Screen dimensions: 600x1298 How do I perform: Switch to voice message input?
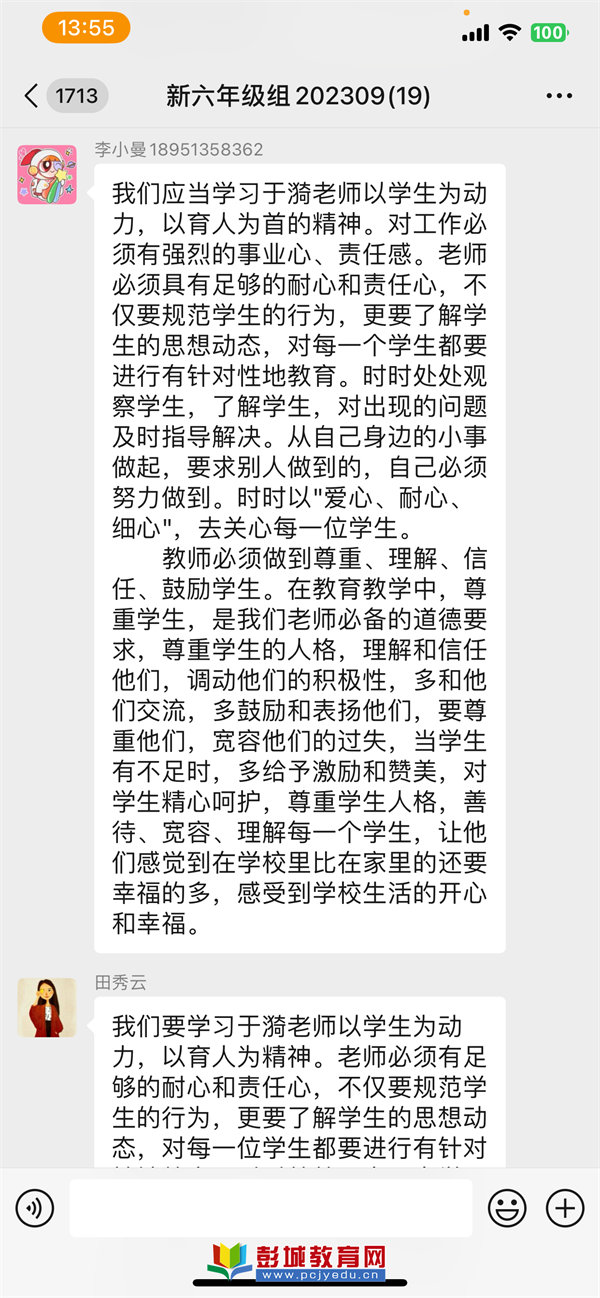(35, 1208)
